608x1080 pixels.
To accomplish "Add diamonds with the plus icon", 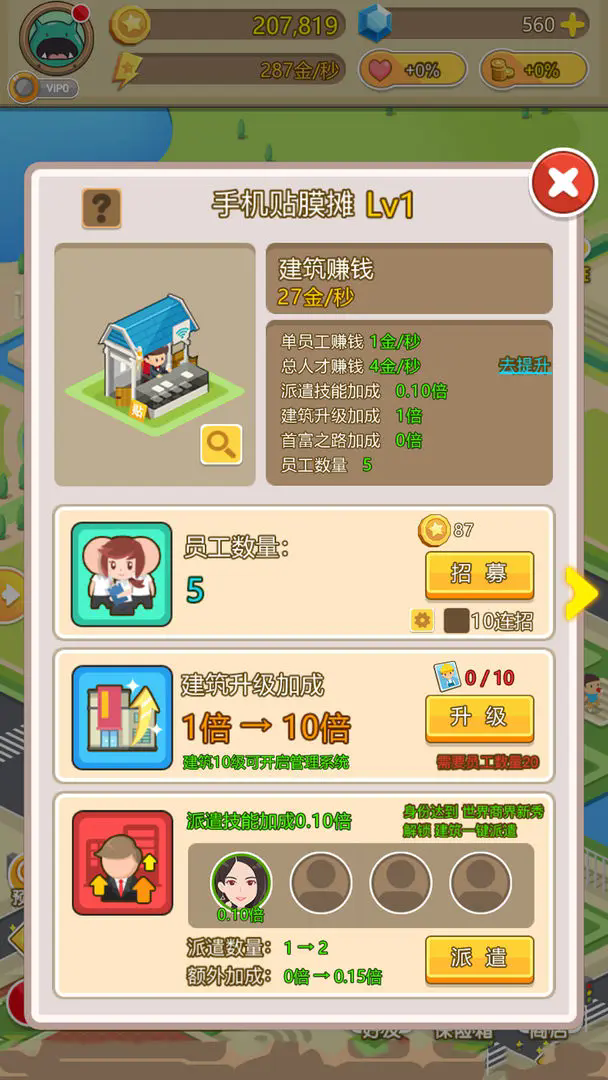I will (574, 25).
